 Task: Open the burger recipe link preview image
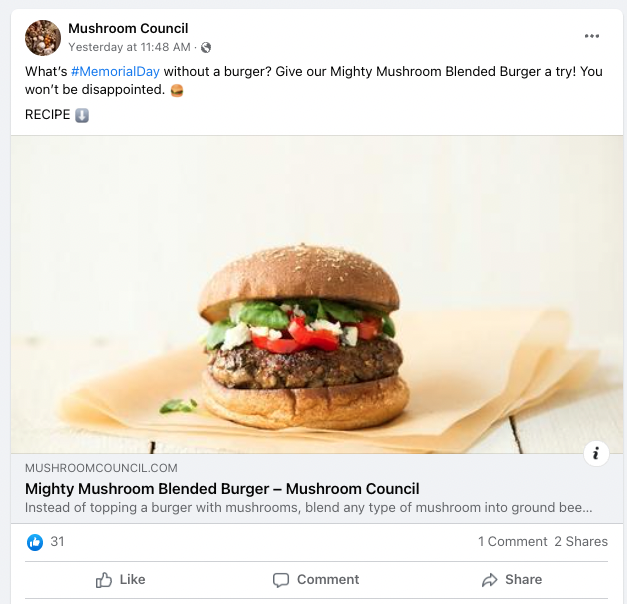(x=316, y=294)
